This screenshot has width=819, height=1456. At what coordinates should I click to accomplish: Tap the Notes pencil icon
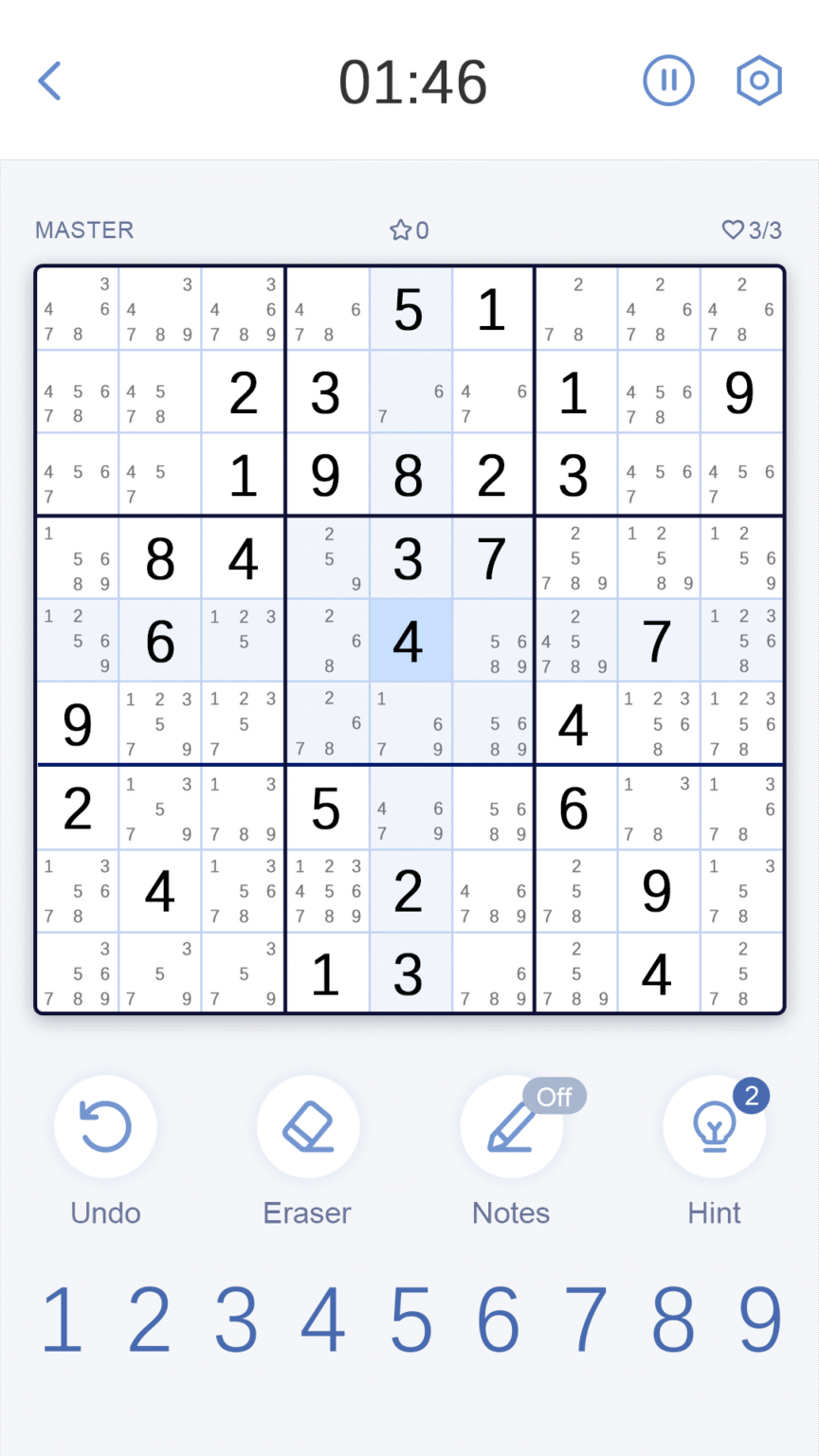pos(511,1126)
